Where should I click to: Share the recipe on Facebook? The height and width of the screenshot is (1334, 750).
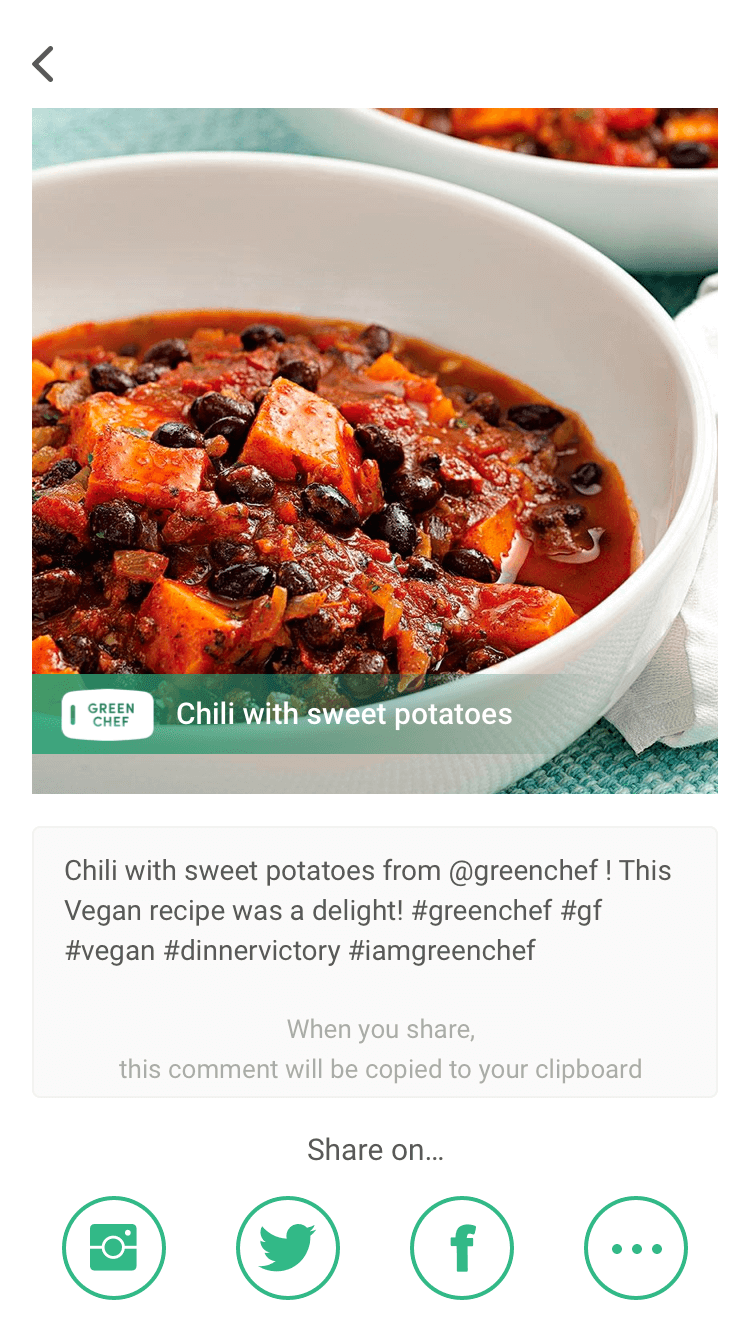click(462, 1248)
